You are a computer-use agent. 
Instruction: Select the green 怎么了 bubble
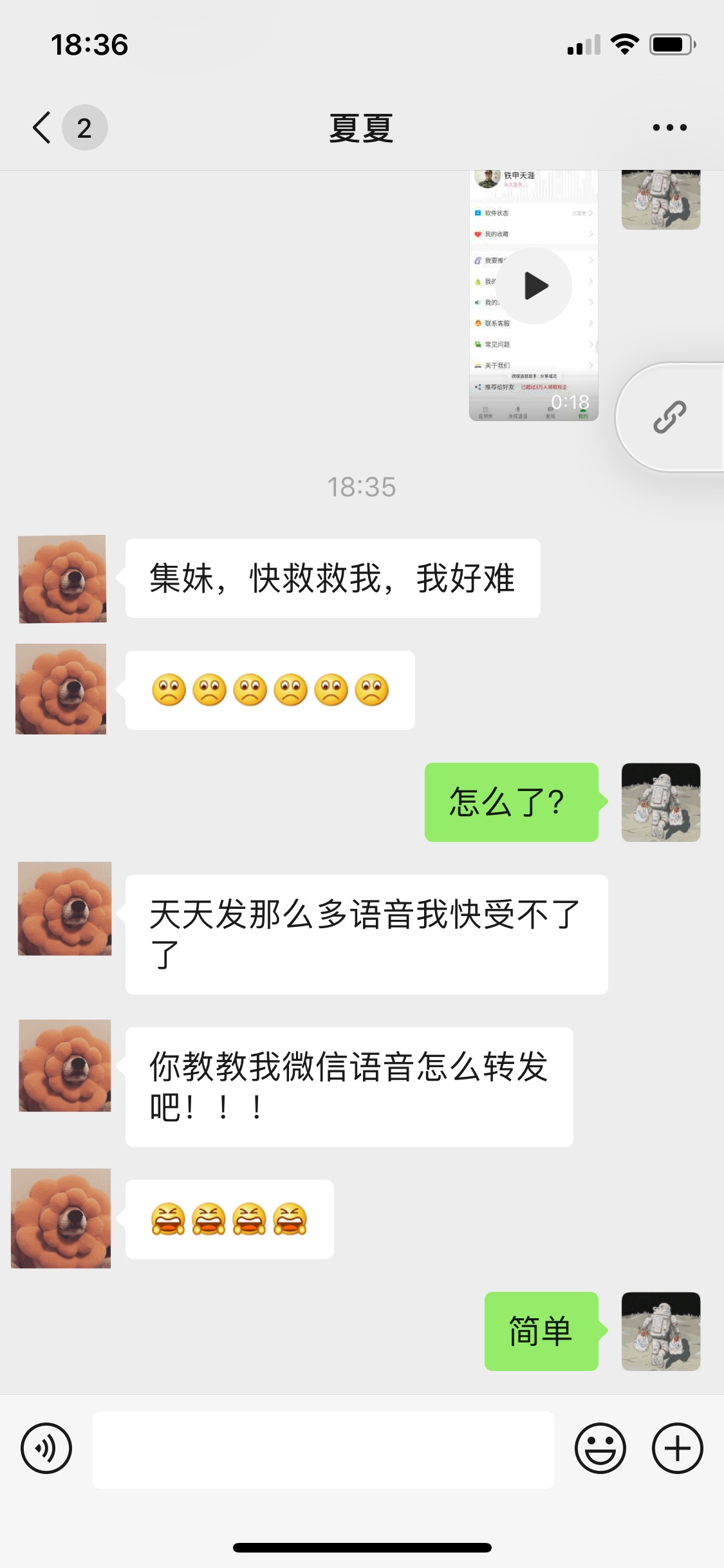click(512, 801)
